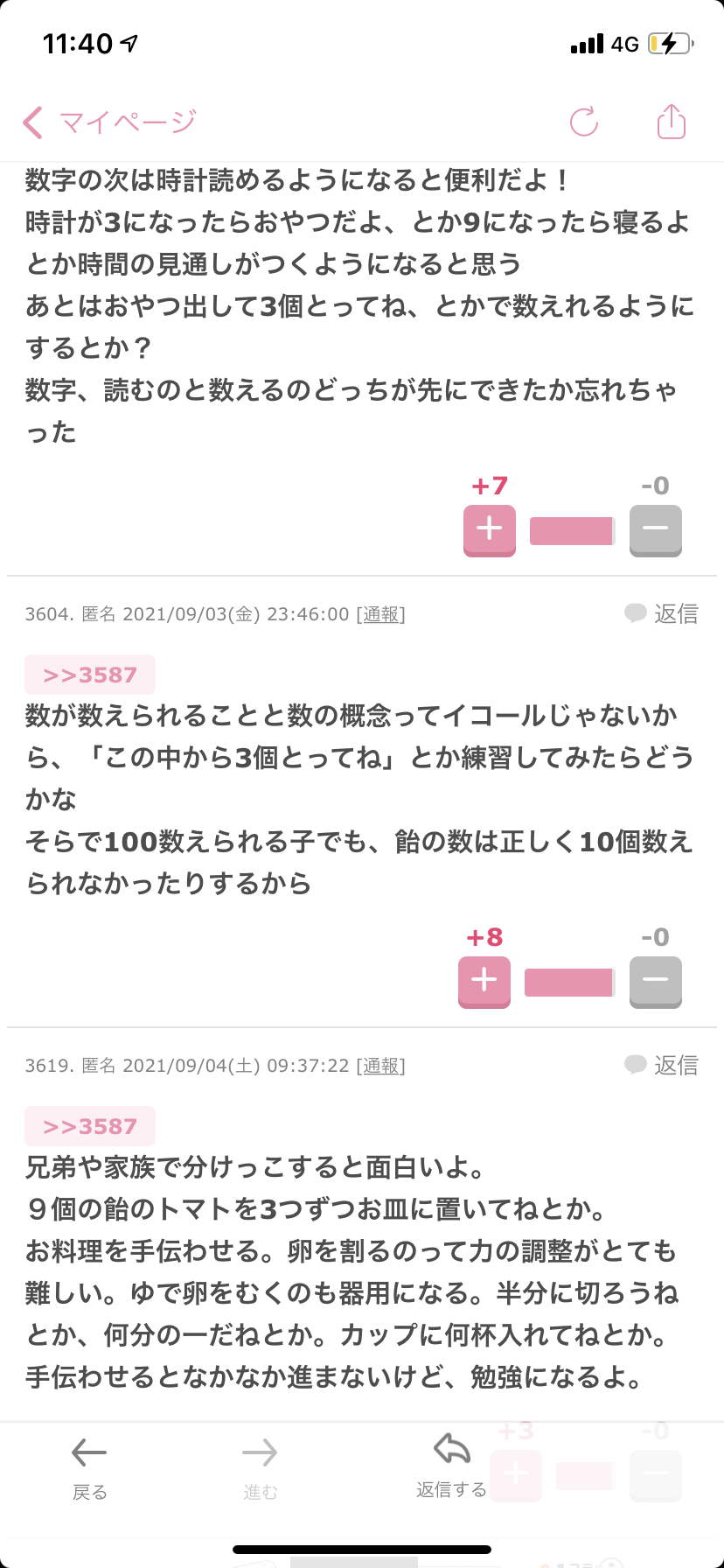This screenshot has height=1568, width=724.
Task: Report comment 3619 via 通報
Action: (x=380, y=1066)
